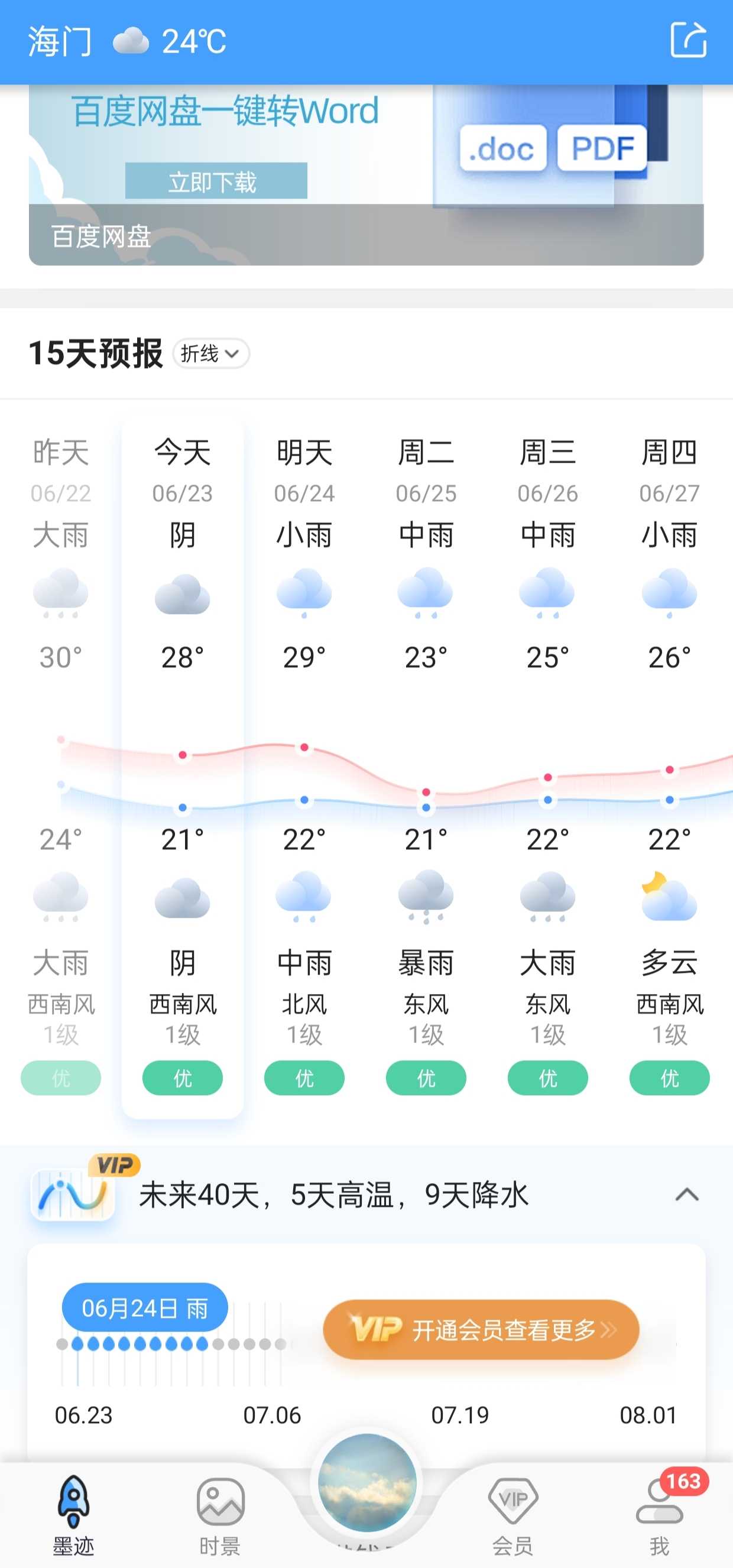Image resolution: width=733 pixels, height=1568 pixels.
Task: Open tomorrow's 06/24 forecast column
Action: (304, 768)
